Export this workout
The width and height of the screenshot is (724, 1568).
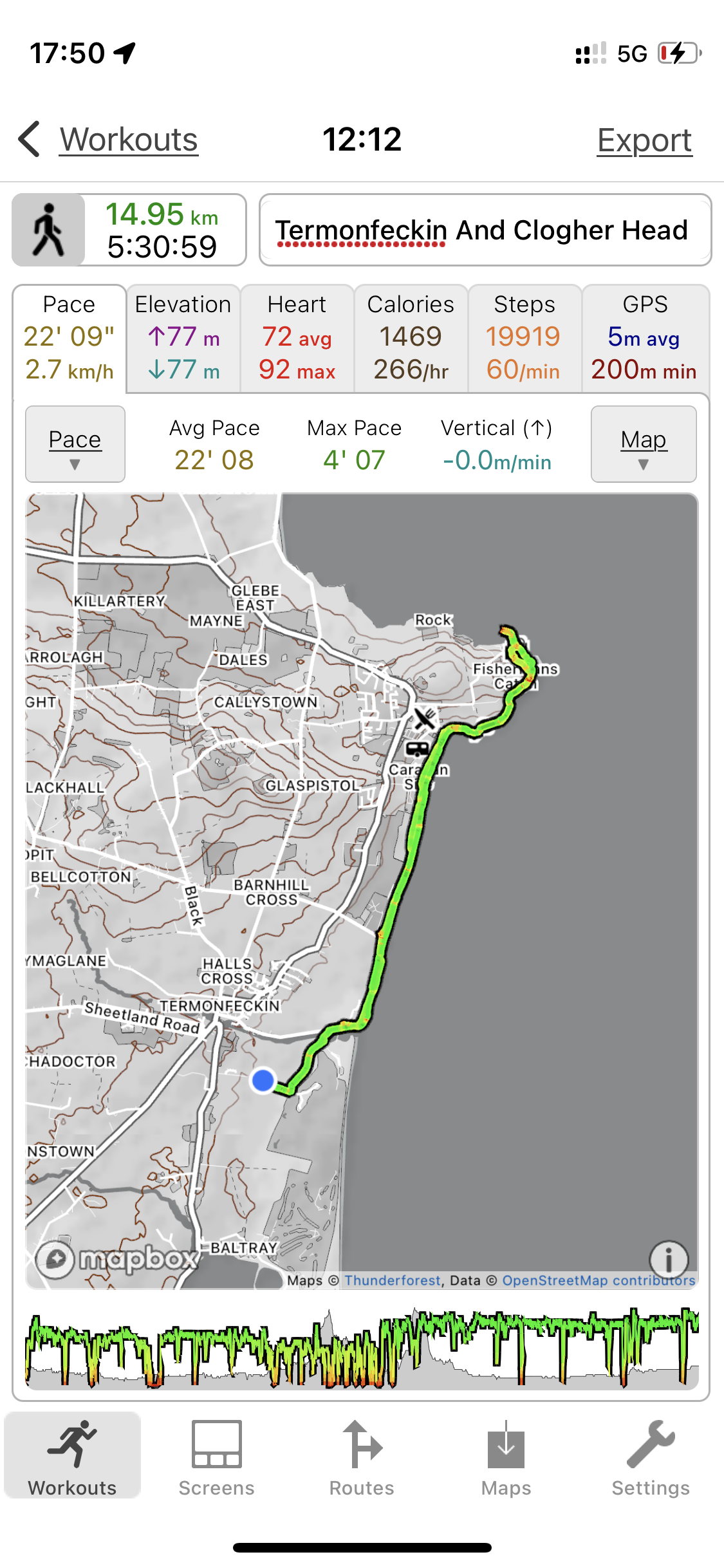644,140
